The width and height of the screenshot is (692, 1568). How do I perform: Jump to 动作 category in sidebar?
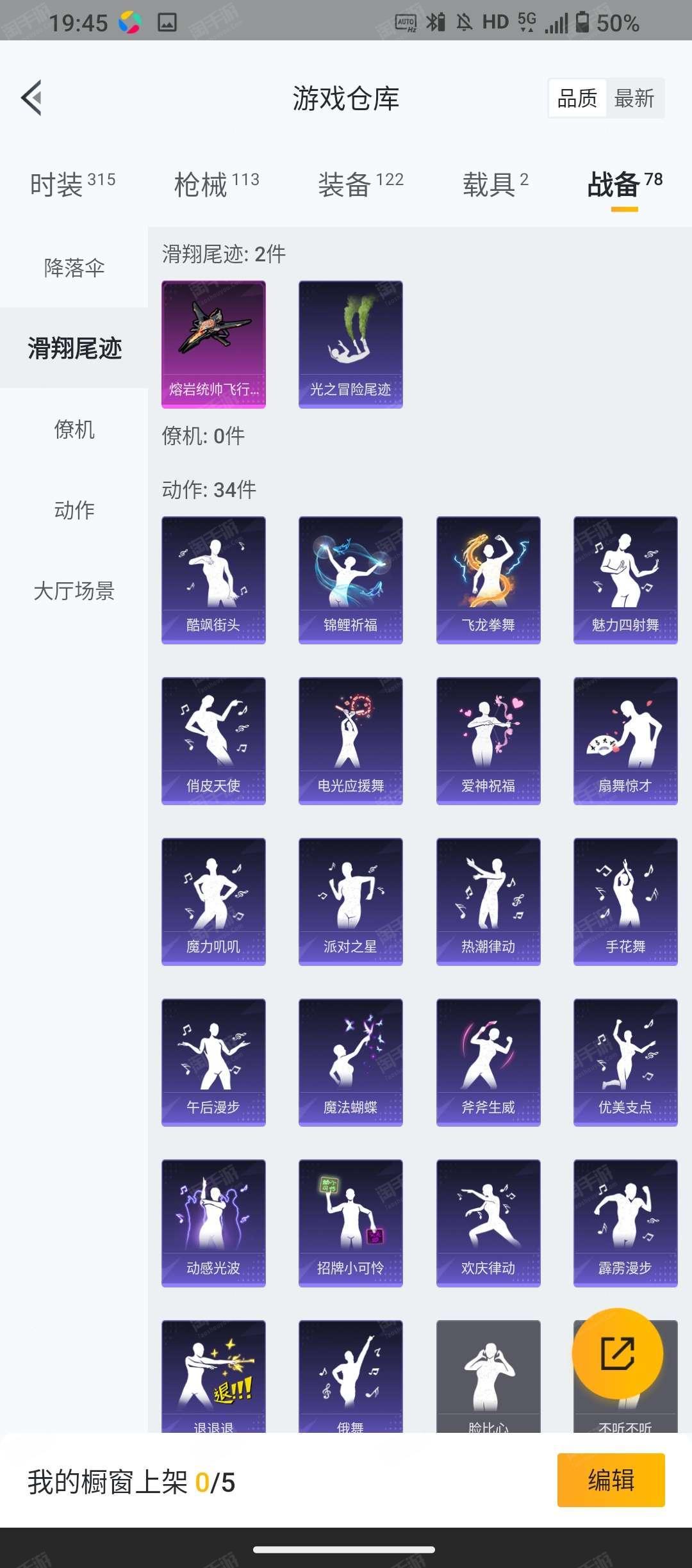(x=74, y=510)
